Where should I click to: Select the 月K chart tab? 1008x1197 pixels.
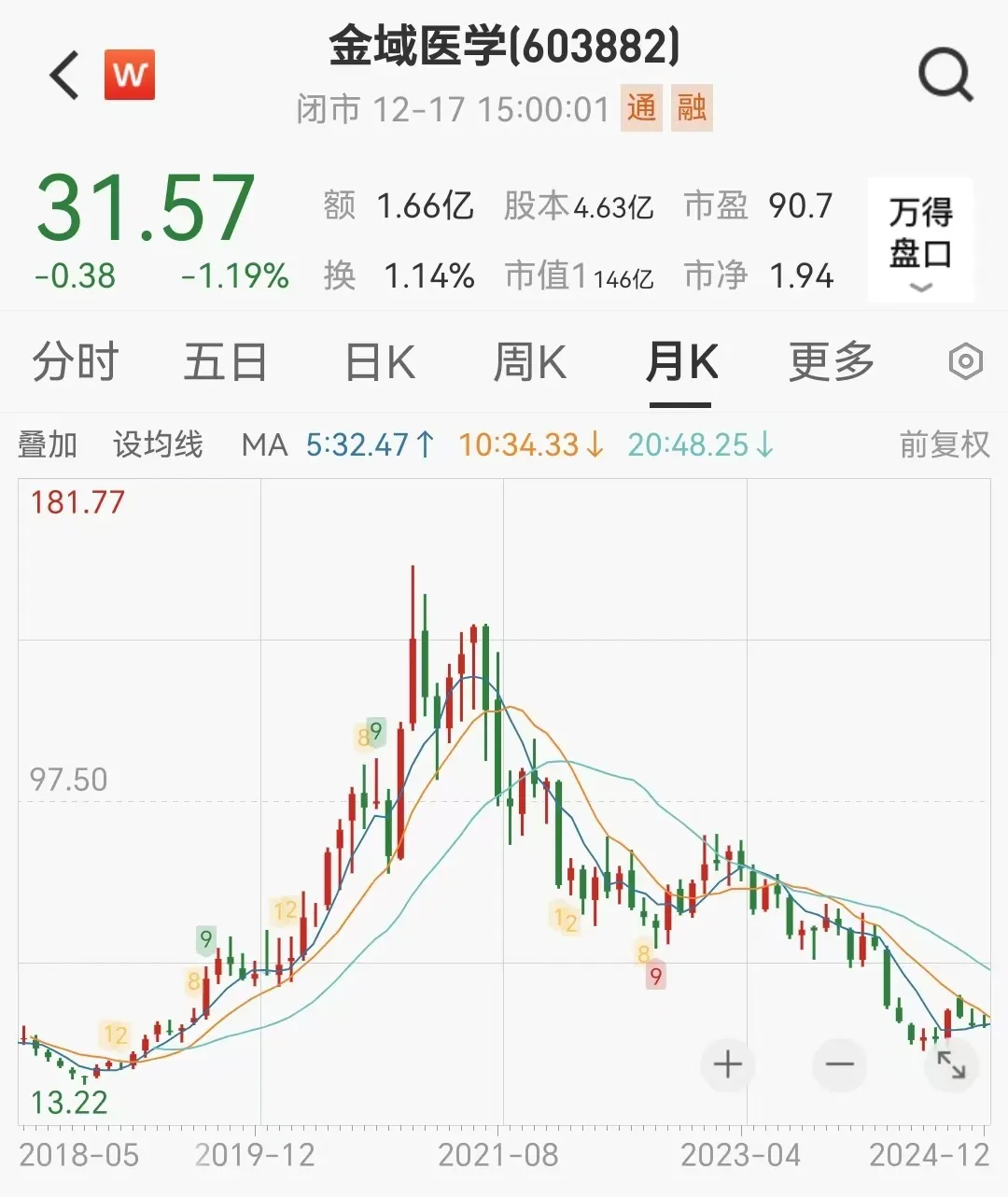681,362
